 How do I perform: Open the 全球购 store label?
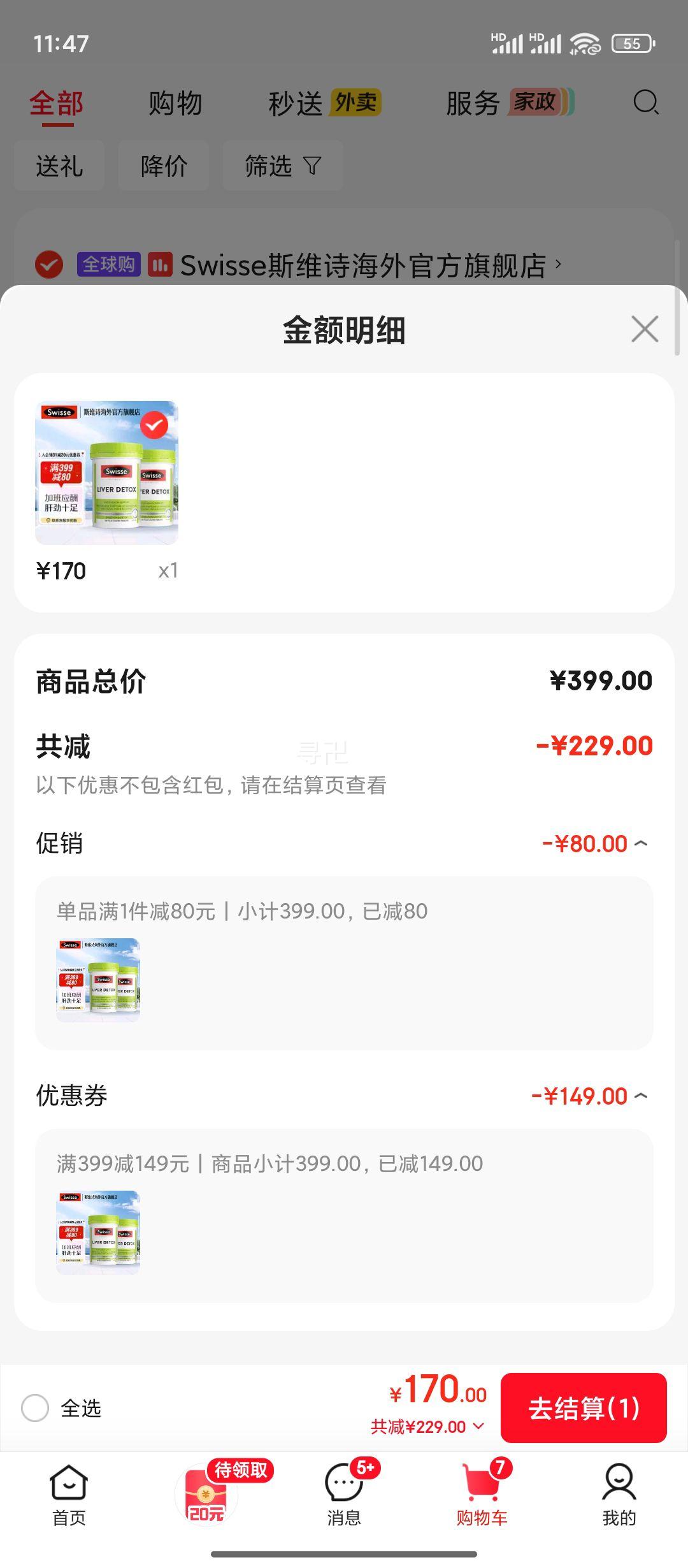tap(107, 263)
